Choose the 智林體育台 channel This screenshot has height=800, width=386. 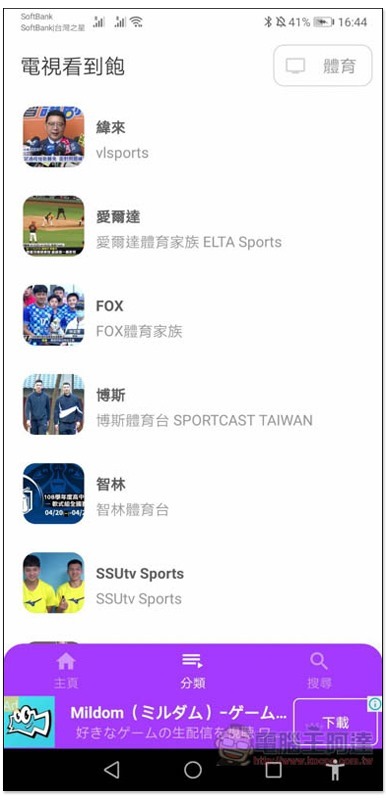tap(193, 494)
